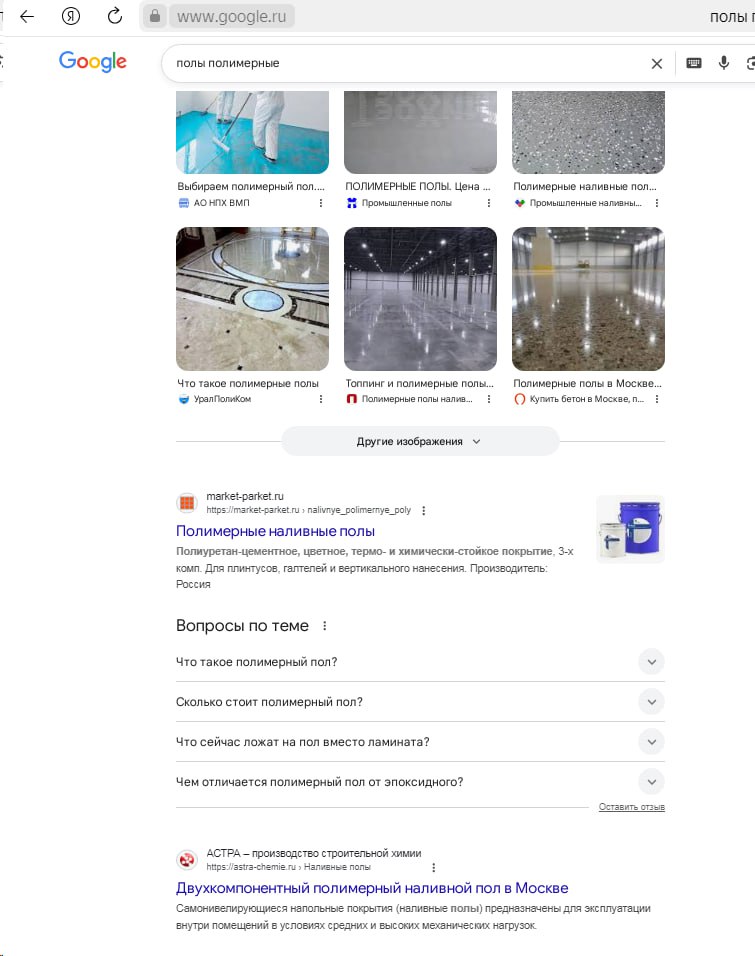The width and height of the screenshot is (755, 956).
Task: Open the image 'Топпинг и полимерные полы'
Action: click(x=420, y=299)
